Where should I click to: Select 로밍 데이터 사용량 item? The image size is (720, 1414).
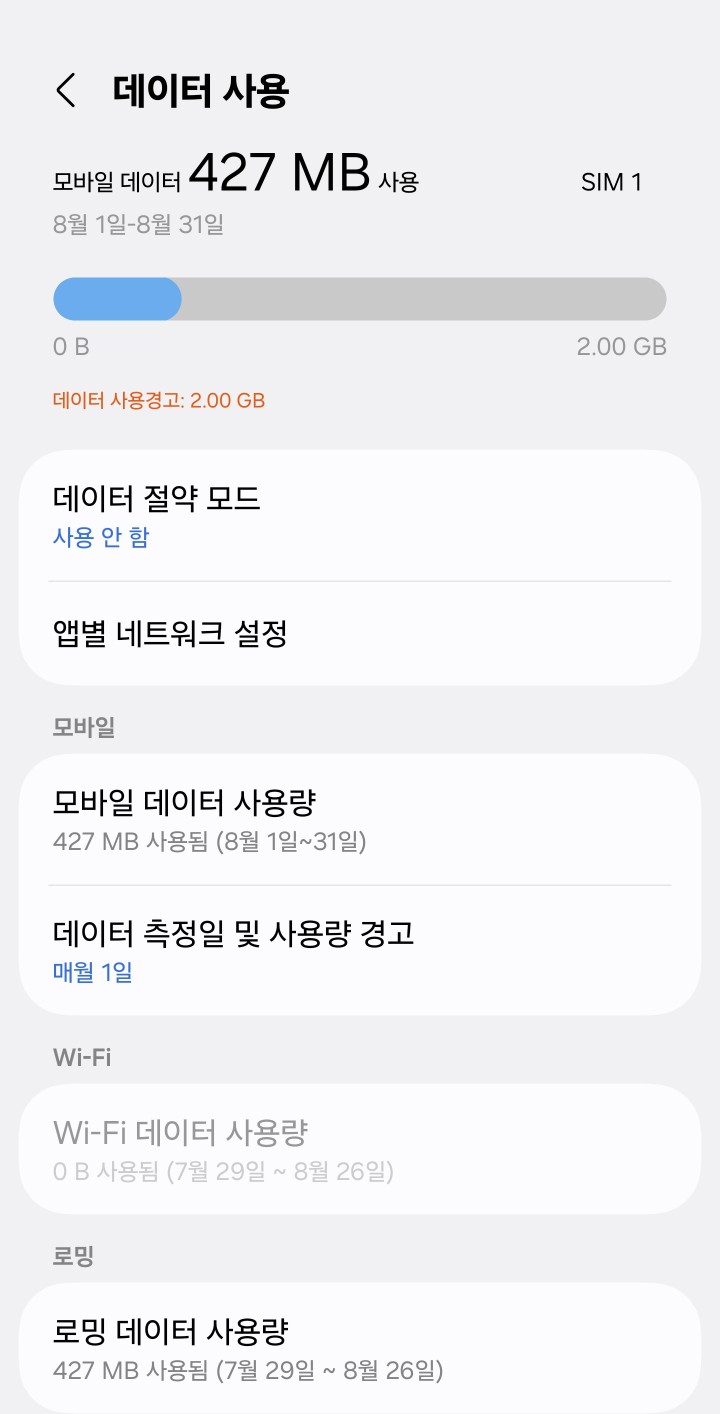tap(360, 1347)
